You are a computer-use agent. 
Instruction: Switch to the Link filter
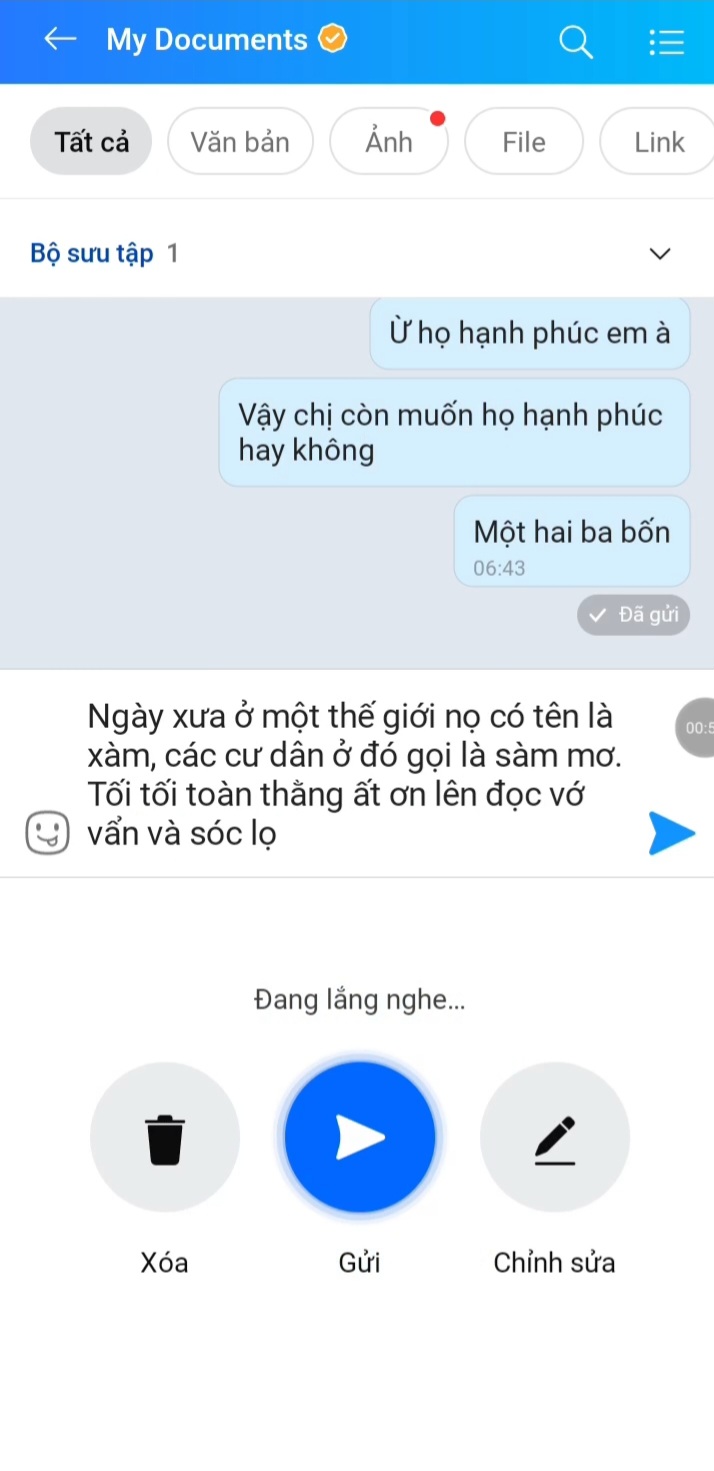coord(658,142)
